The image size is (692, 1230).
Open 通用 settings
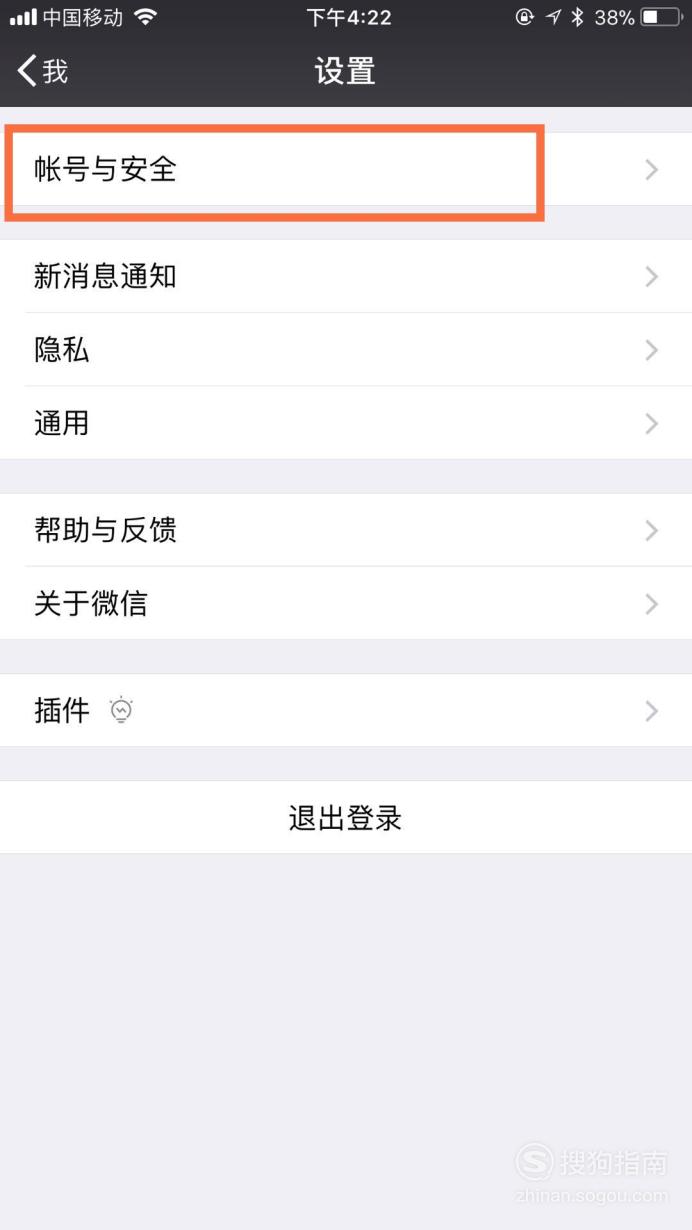(x=346, y=423)
